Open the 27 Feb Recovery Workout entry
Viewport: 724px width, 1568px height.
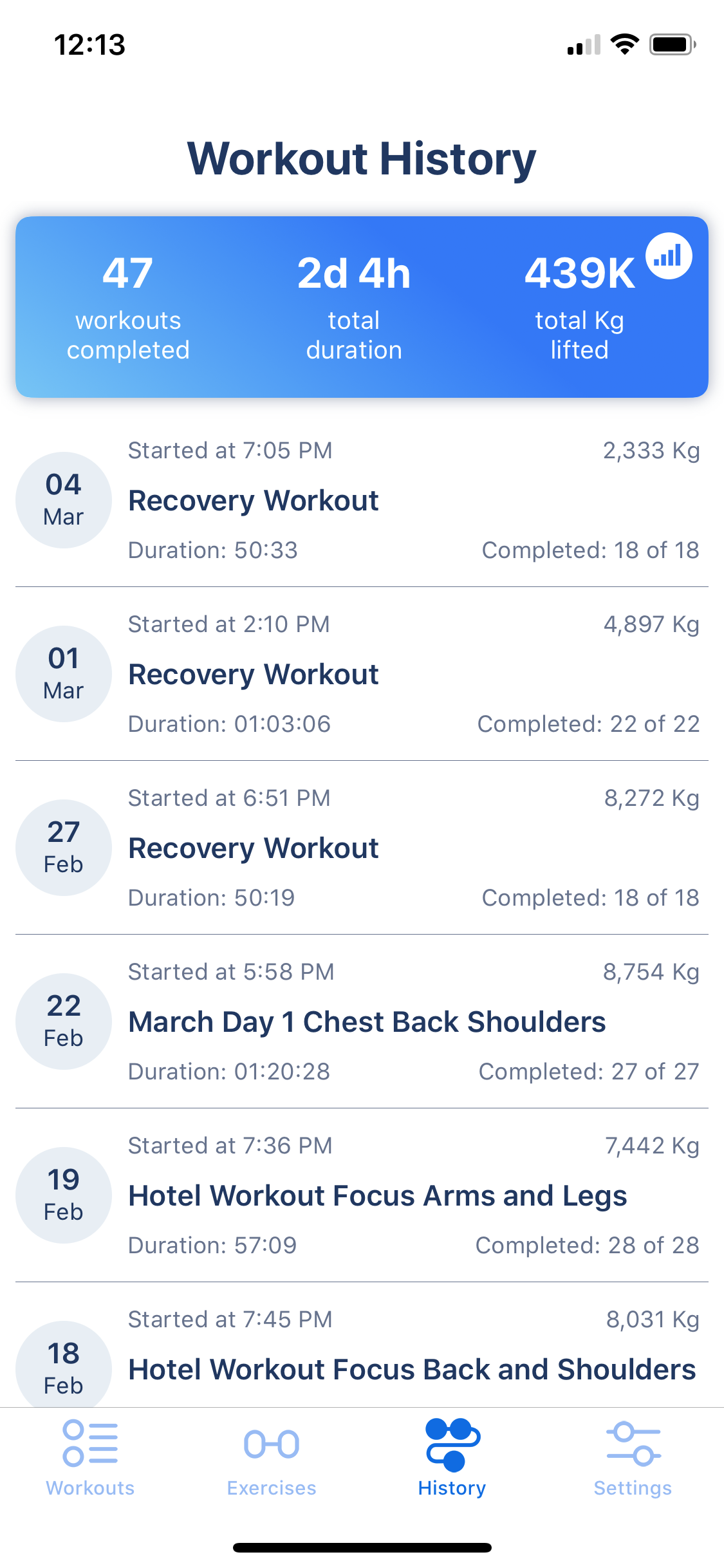[x=362, y=848]
